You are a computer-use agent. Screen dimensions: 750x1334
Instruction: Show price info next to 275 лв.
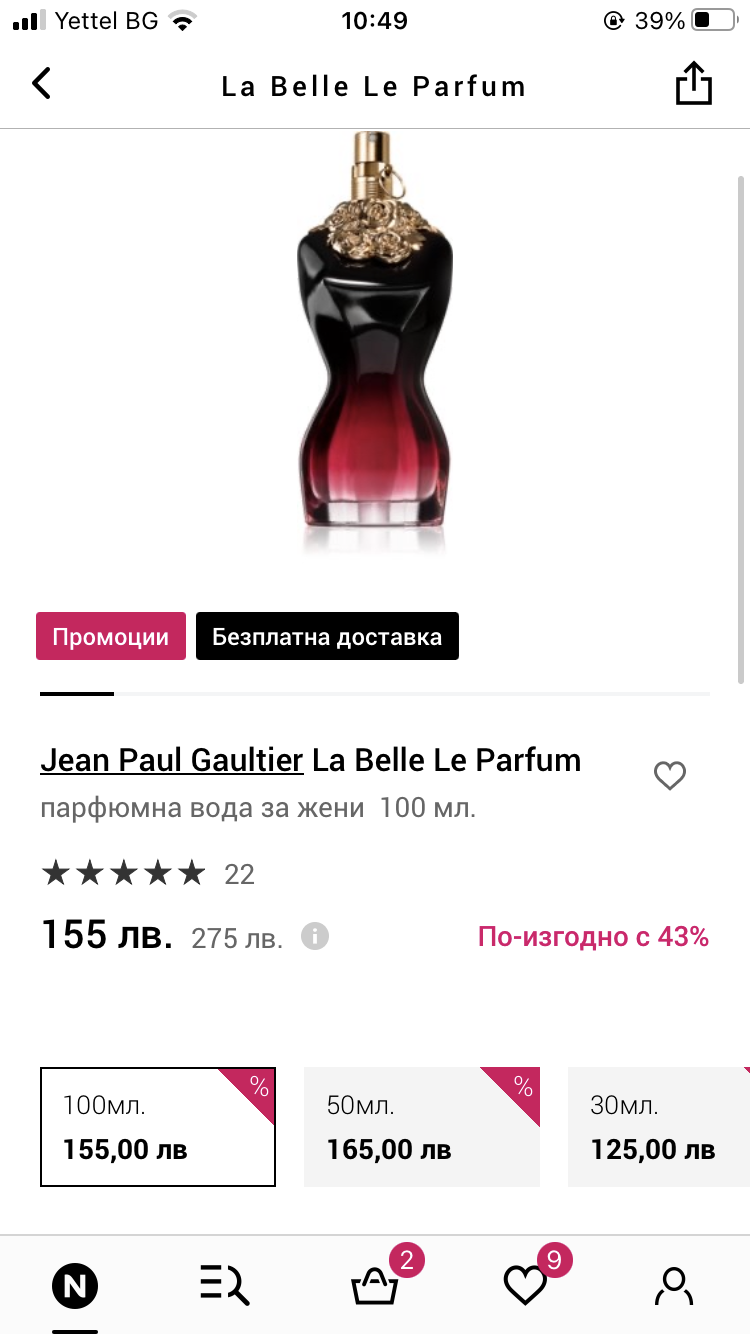(315, 937)
